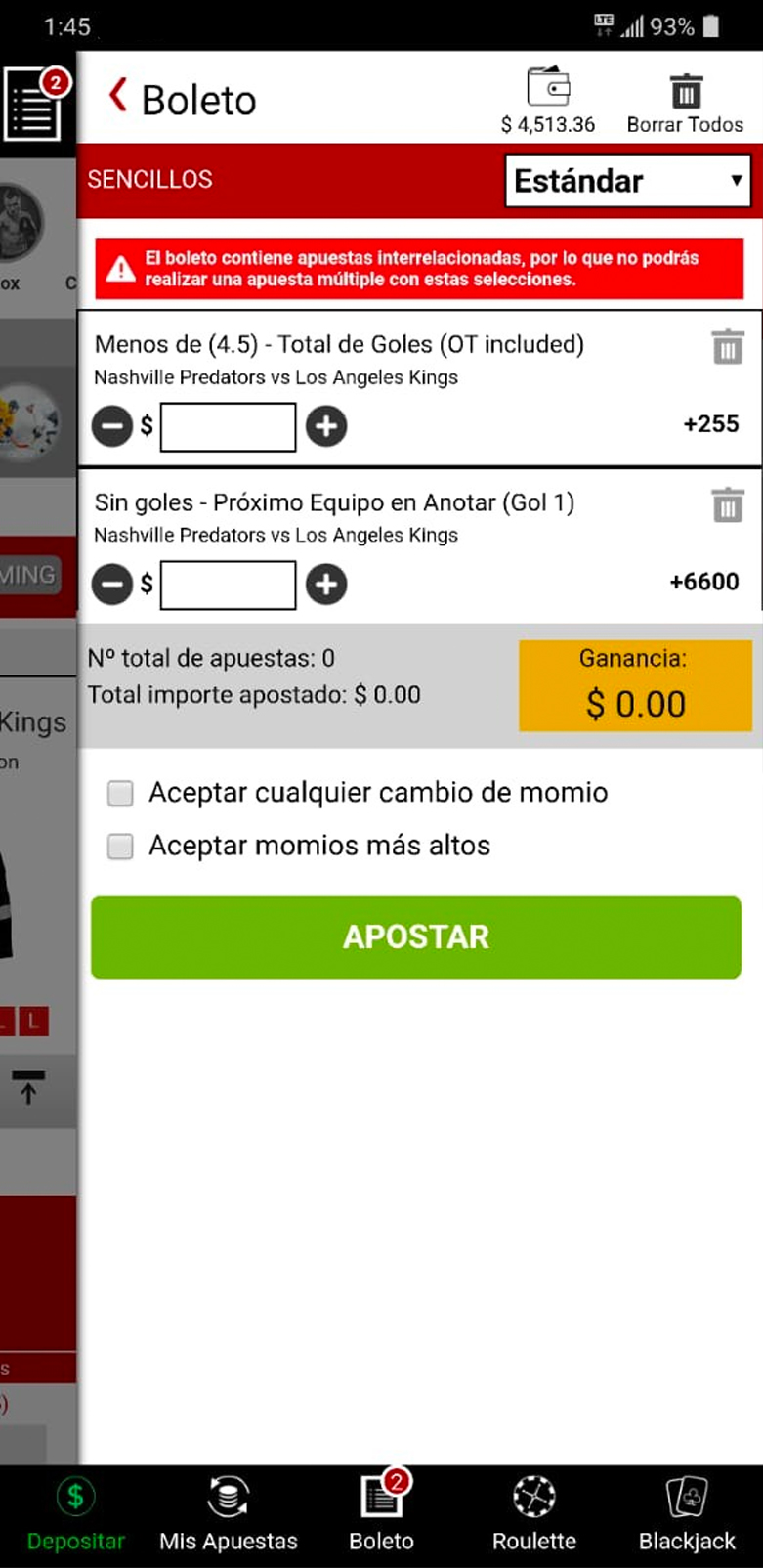763x1568 pixels.
Task: Check Aceptar momios más altos
Action: click(x=120, y=846)
